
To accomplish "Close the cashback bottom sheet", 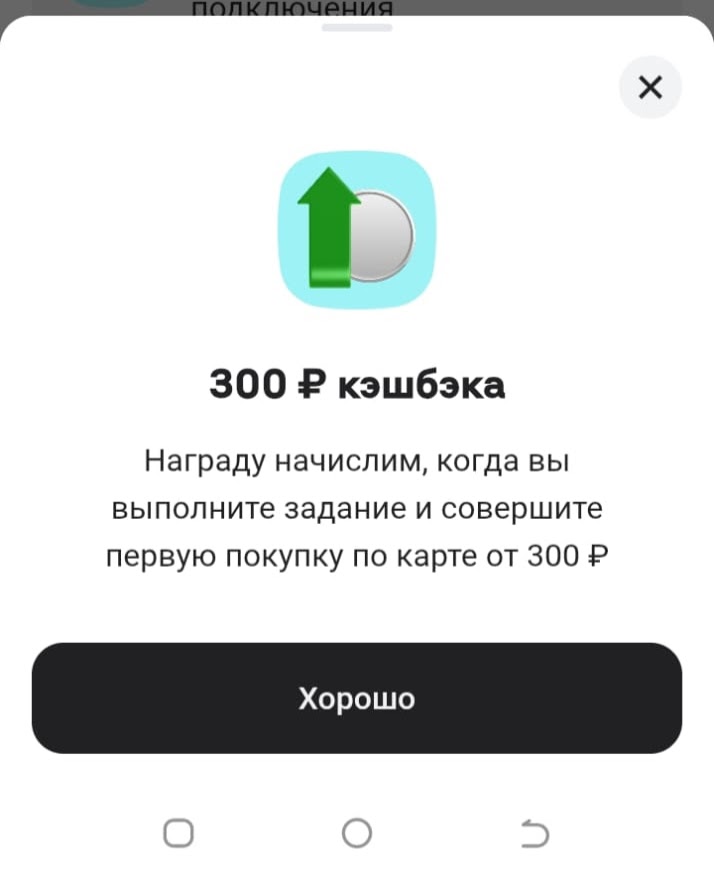I will click(650, 88).
